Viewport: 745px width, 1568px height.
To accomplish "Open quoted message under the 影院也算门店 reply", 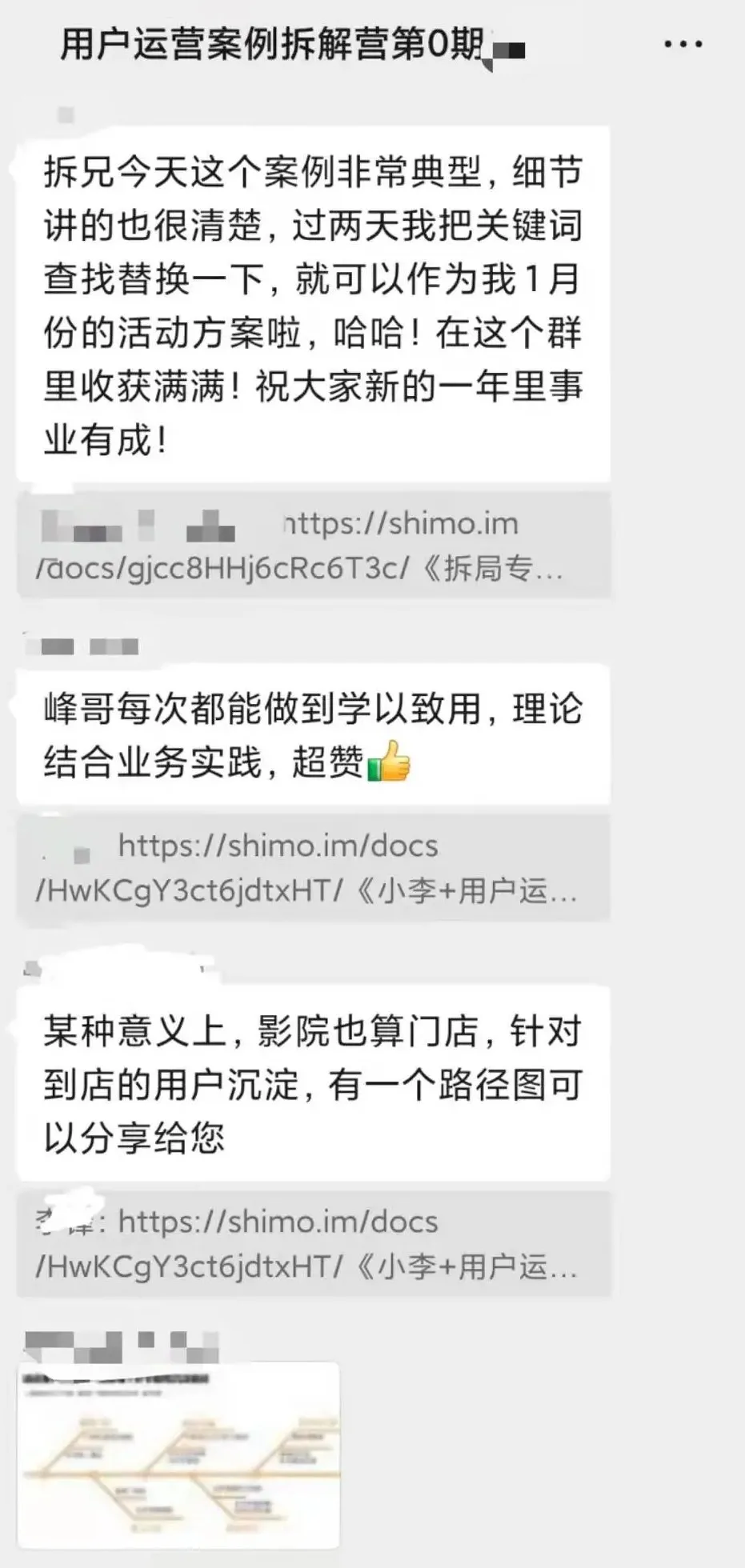I will point(313,1244).
